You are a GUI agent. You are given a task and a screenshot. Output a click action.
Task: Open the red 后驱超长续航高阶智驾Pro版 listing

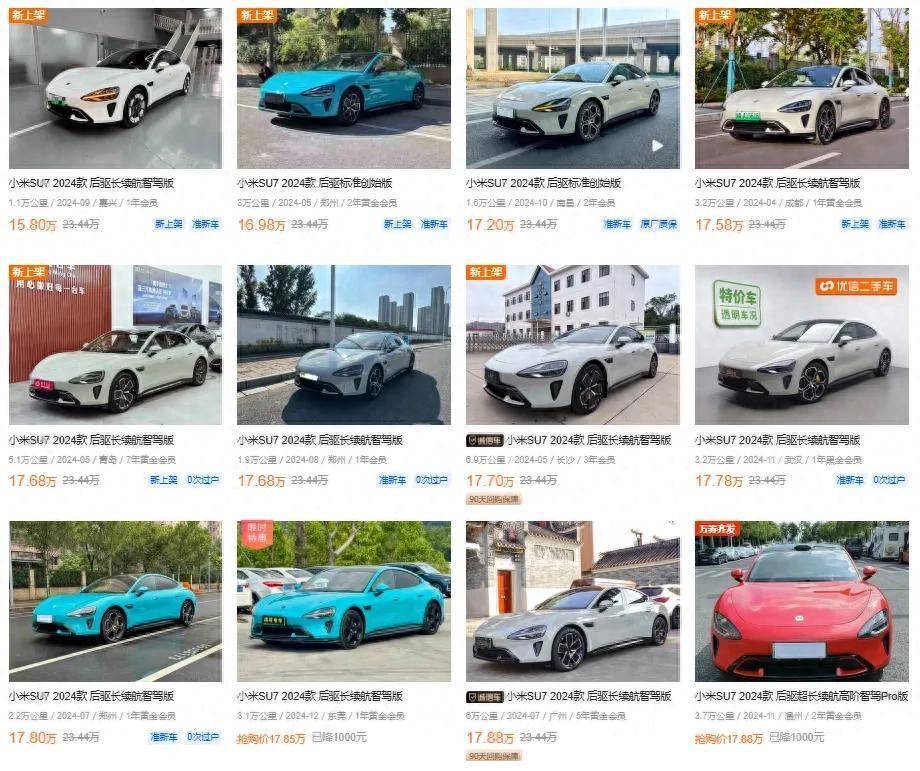click(801, 601)
